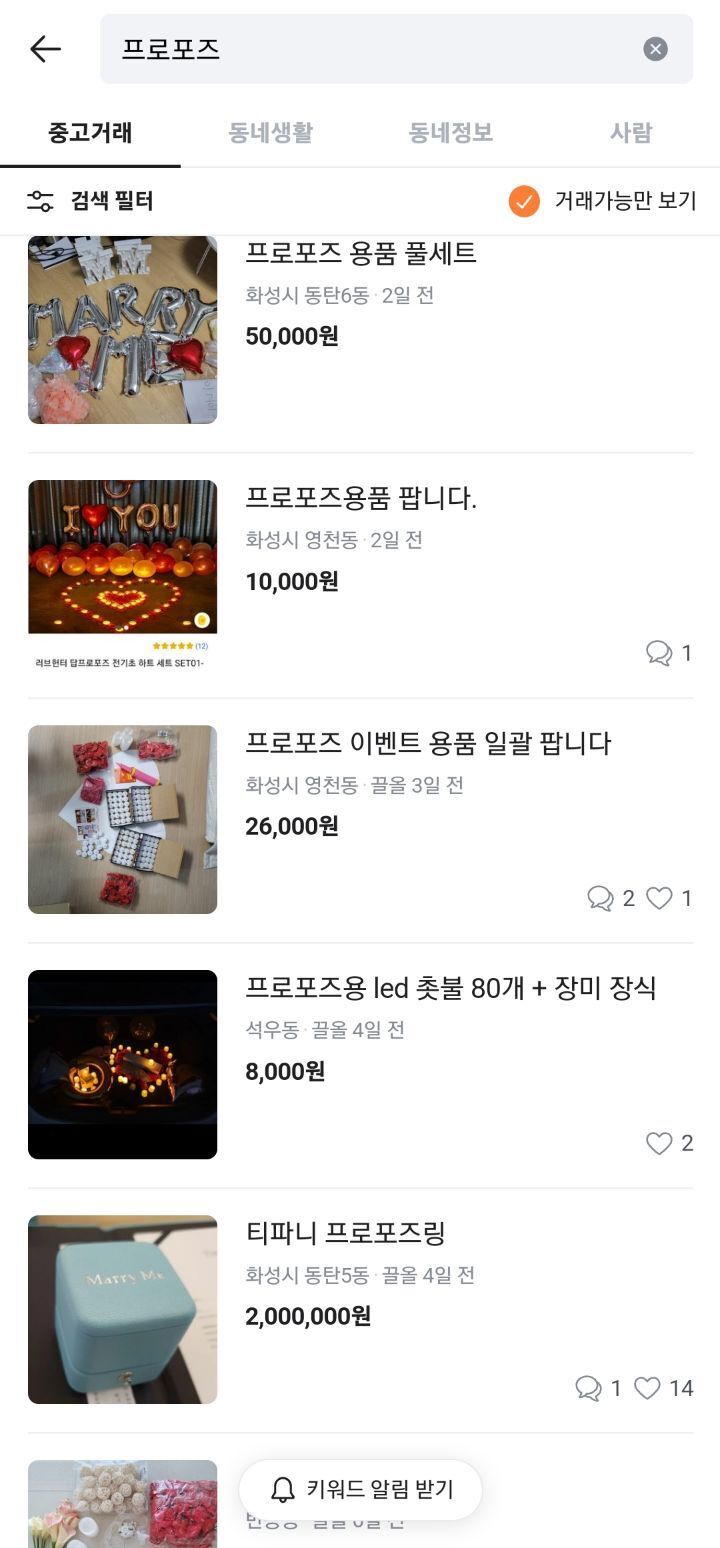Viewport: 720px width, 1548px height.
Task: Edit the 프로포즈 search field
Action: [x=370, y=49]
